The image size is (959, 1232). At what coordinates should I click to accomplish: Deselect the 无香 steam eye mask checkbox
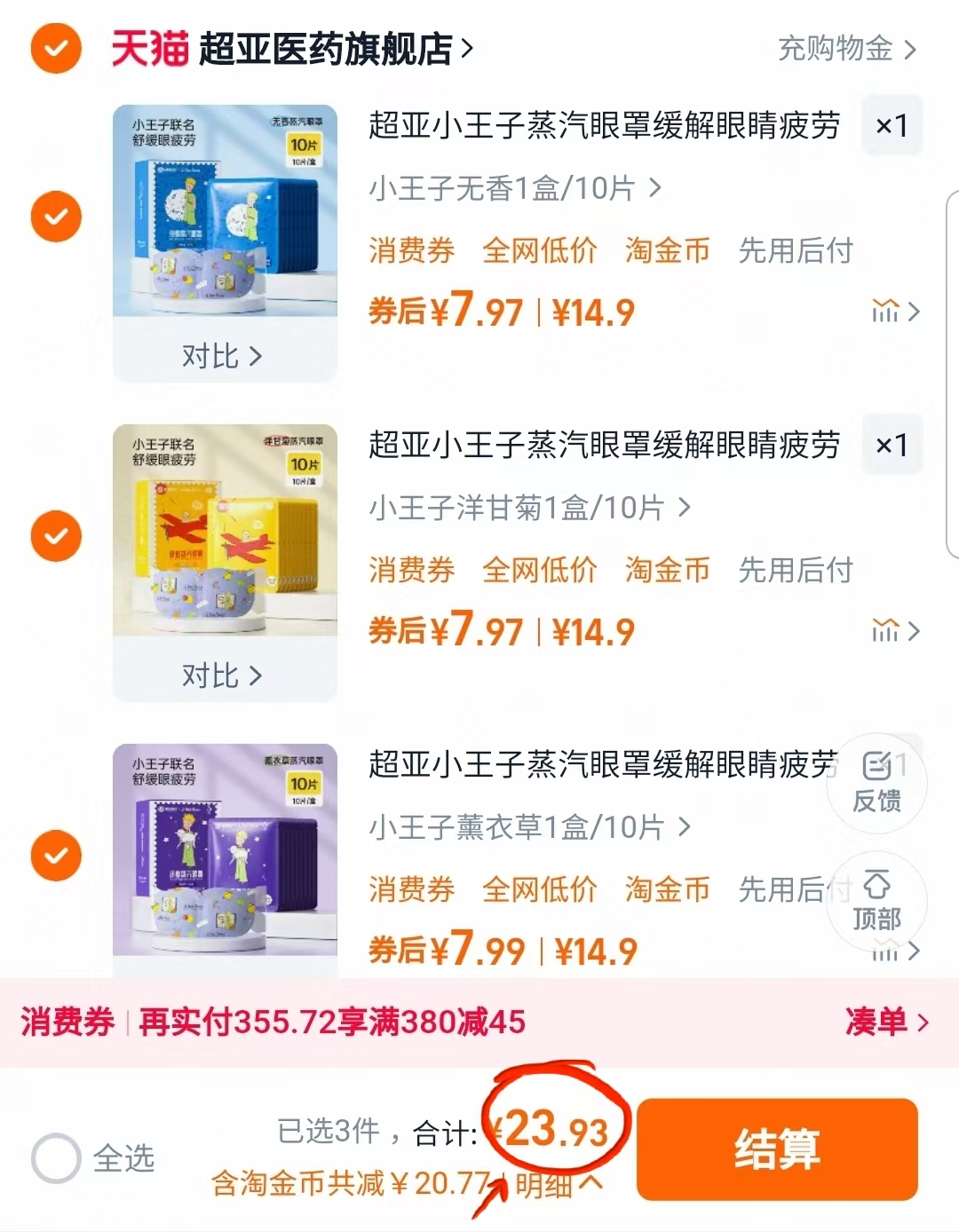[x=56, y=214]
